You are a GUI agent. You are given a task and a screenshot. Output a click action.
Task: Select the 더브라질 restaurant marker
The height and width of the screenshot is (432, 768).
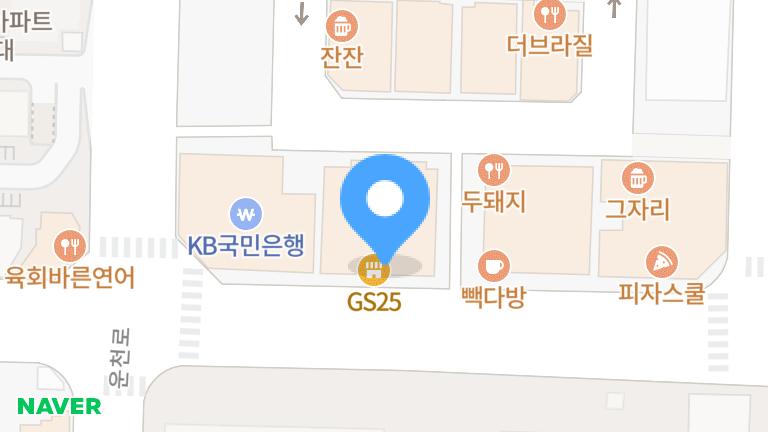550,14
